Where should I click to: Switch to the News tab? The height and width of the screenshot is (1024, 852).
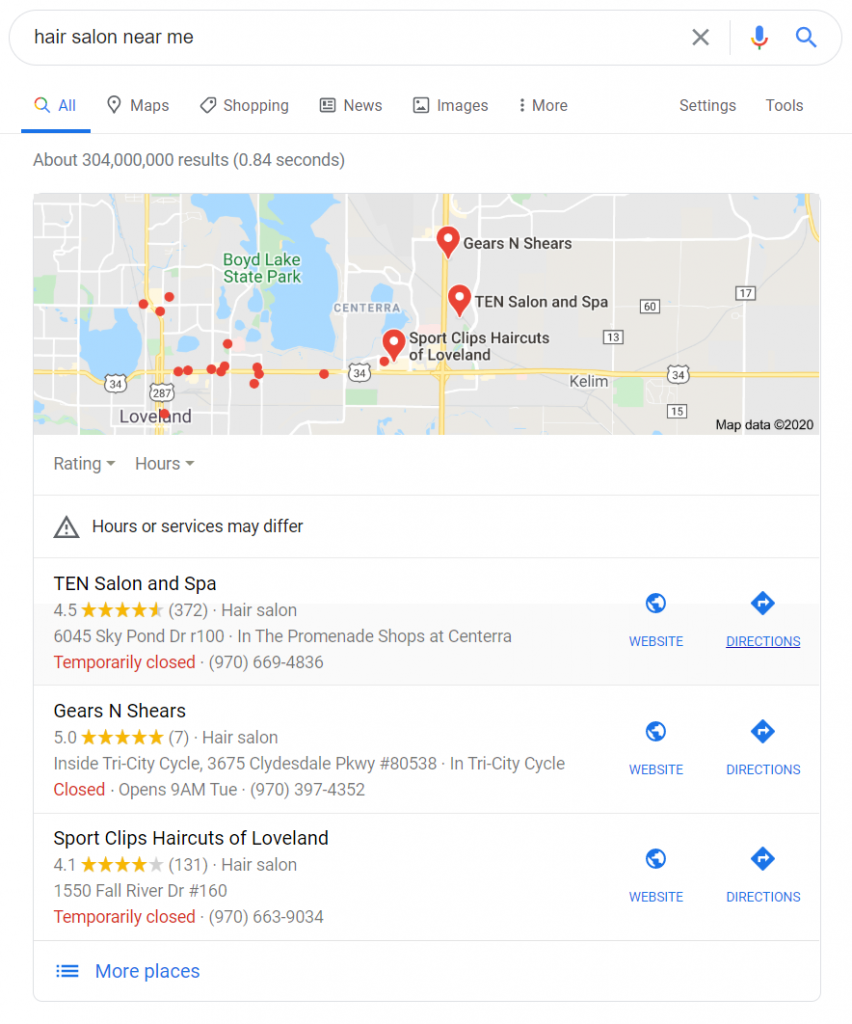click(351, 106)
